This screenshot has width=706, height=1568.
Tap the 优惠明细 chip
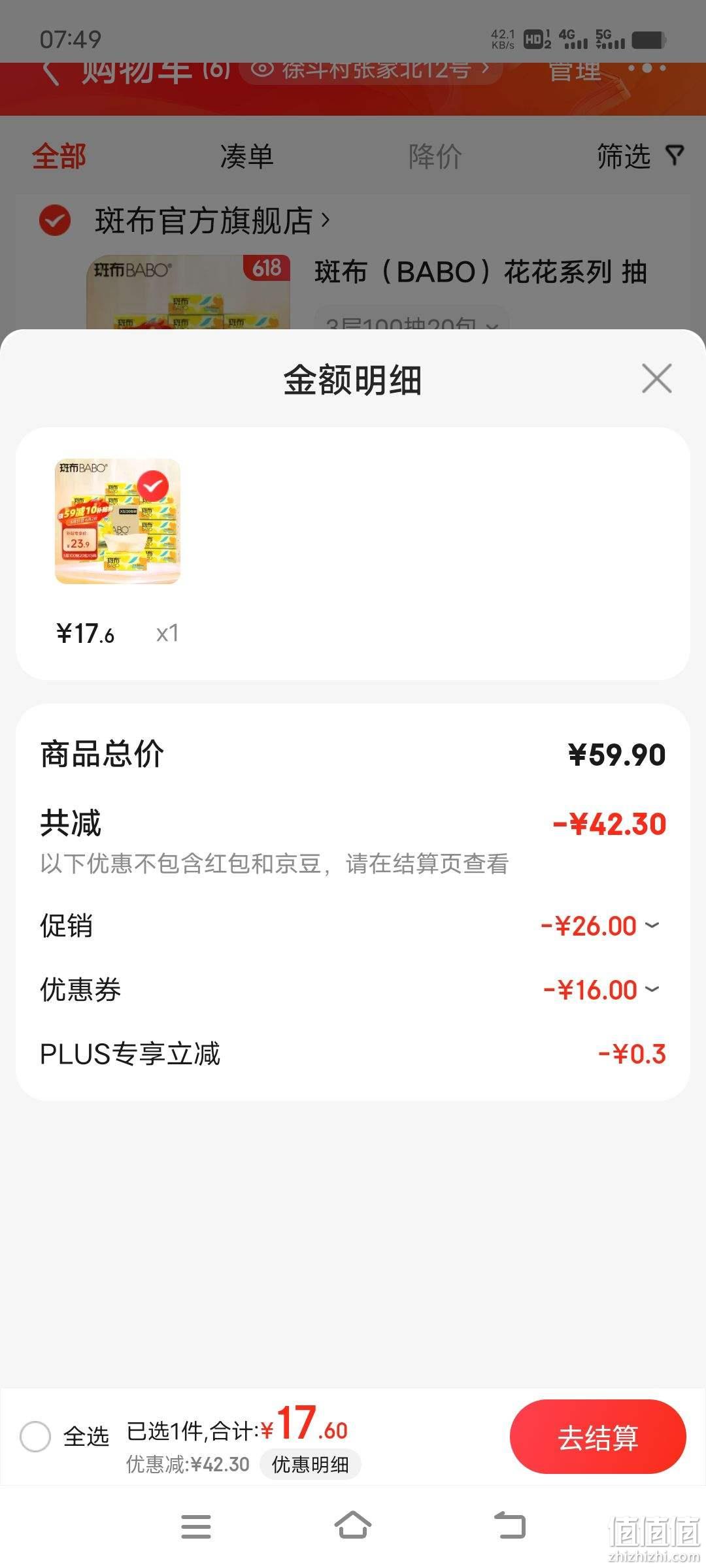[310, 1464]
